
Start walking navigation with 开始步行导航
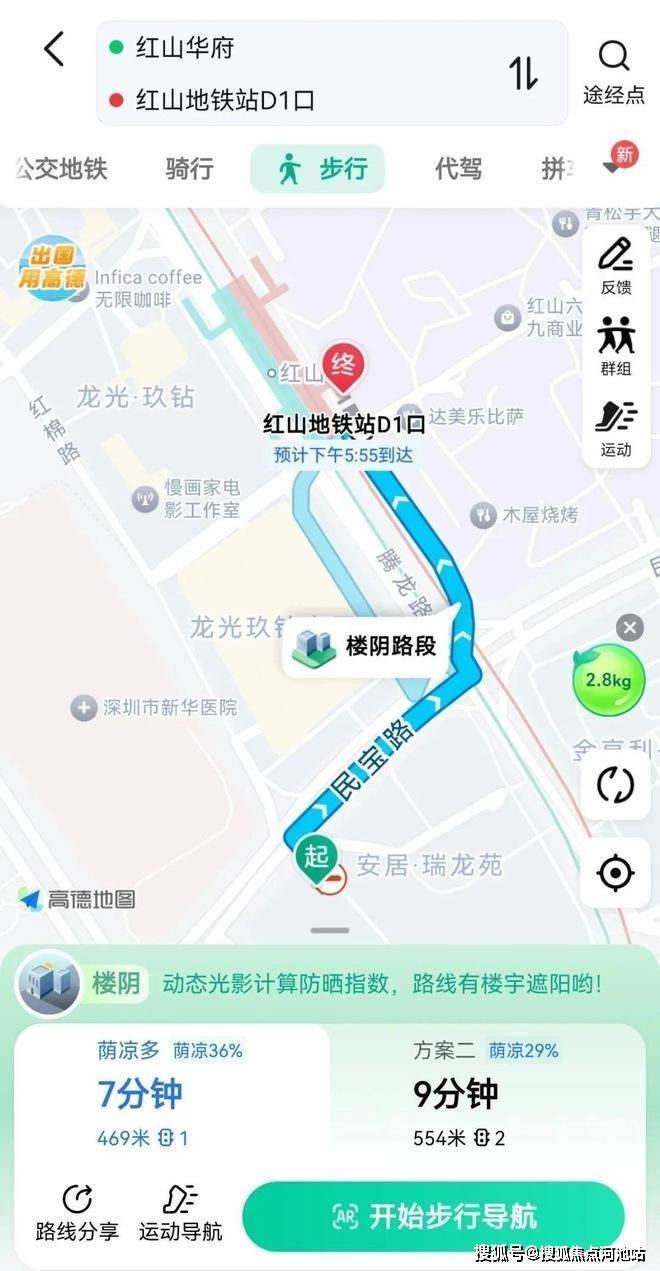(x=433, y=1216)
